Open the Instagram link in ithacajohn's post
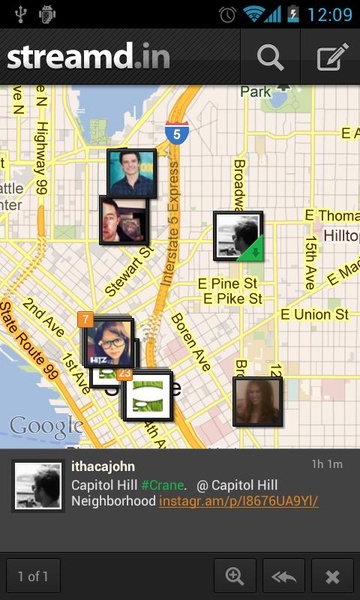 (x=239, y=501)
